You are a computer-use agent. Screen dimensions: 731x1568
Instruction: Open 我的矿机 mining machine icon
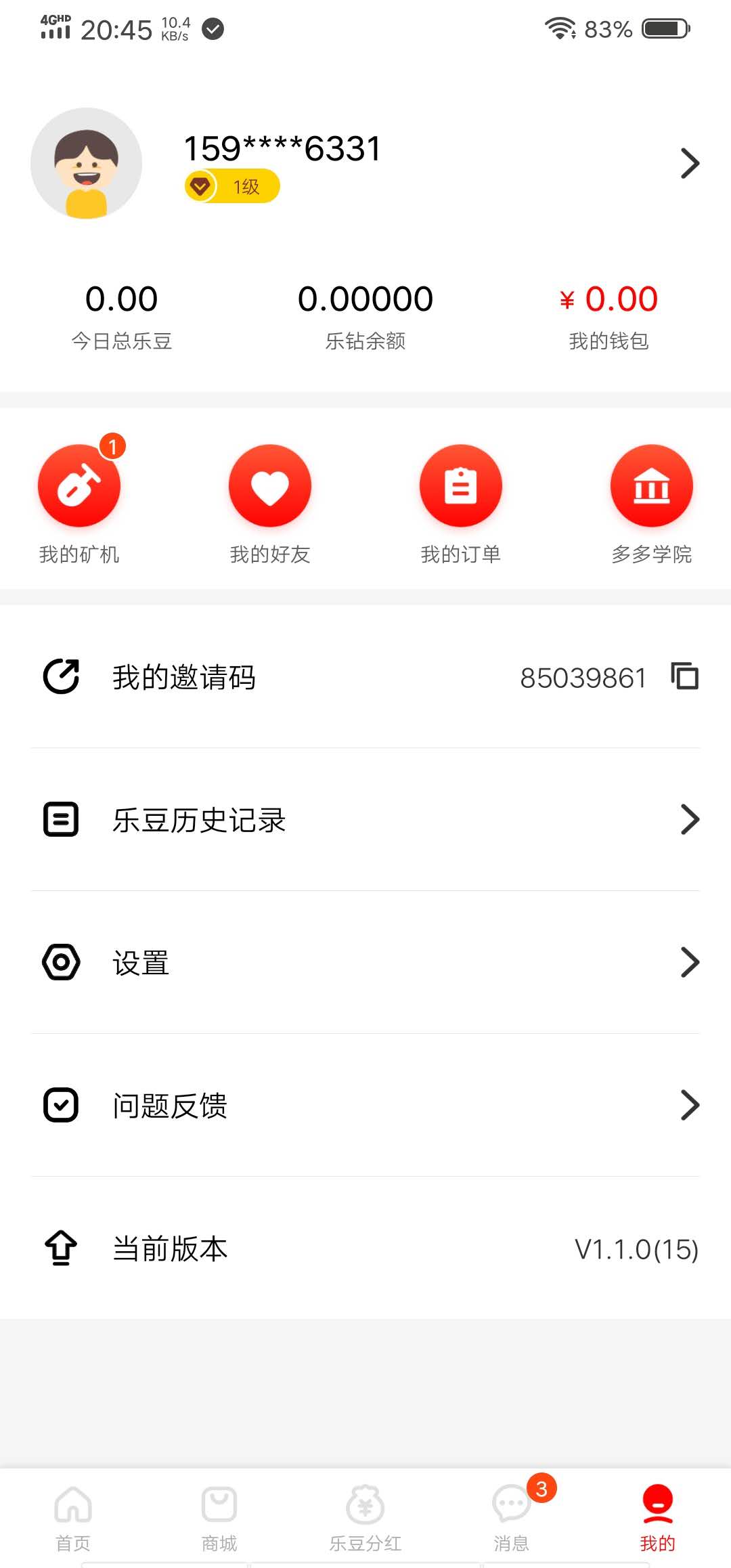click(79, 485)
